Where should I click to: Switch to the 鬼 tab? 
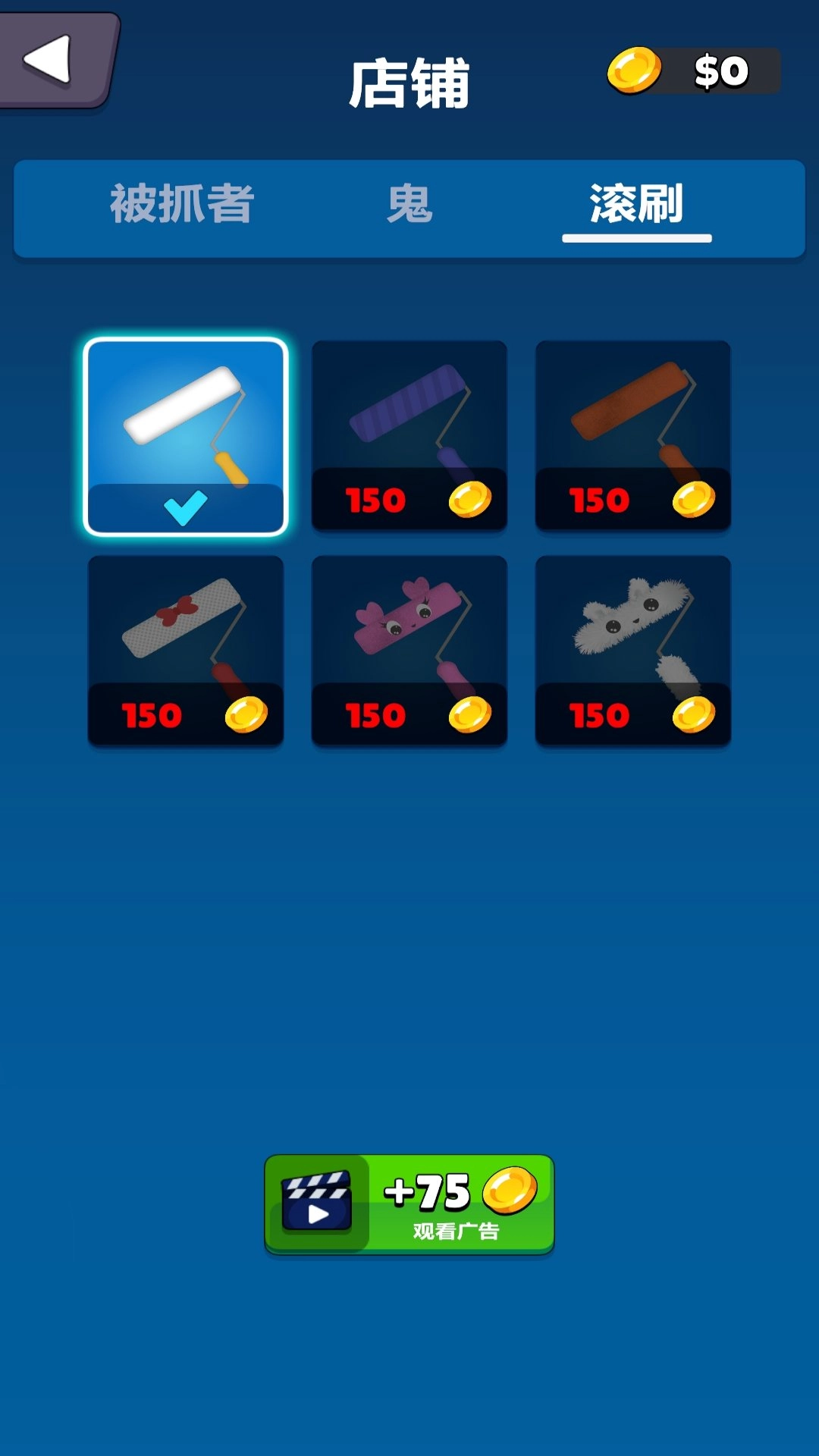[409, 205]
